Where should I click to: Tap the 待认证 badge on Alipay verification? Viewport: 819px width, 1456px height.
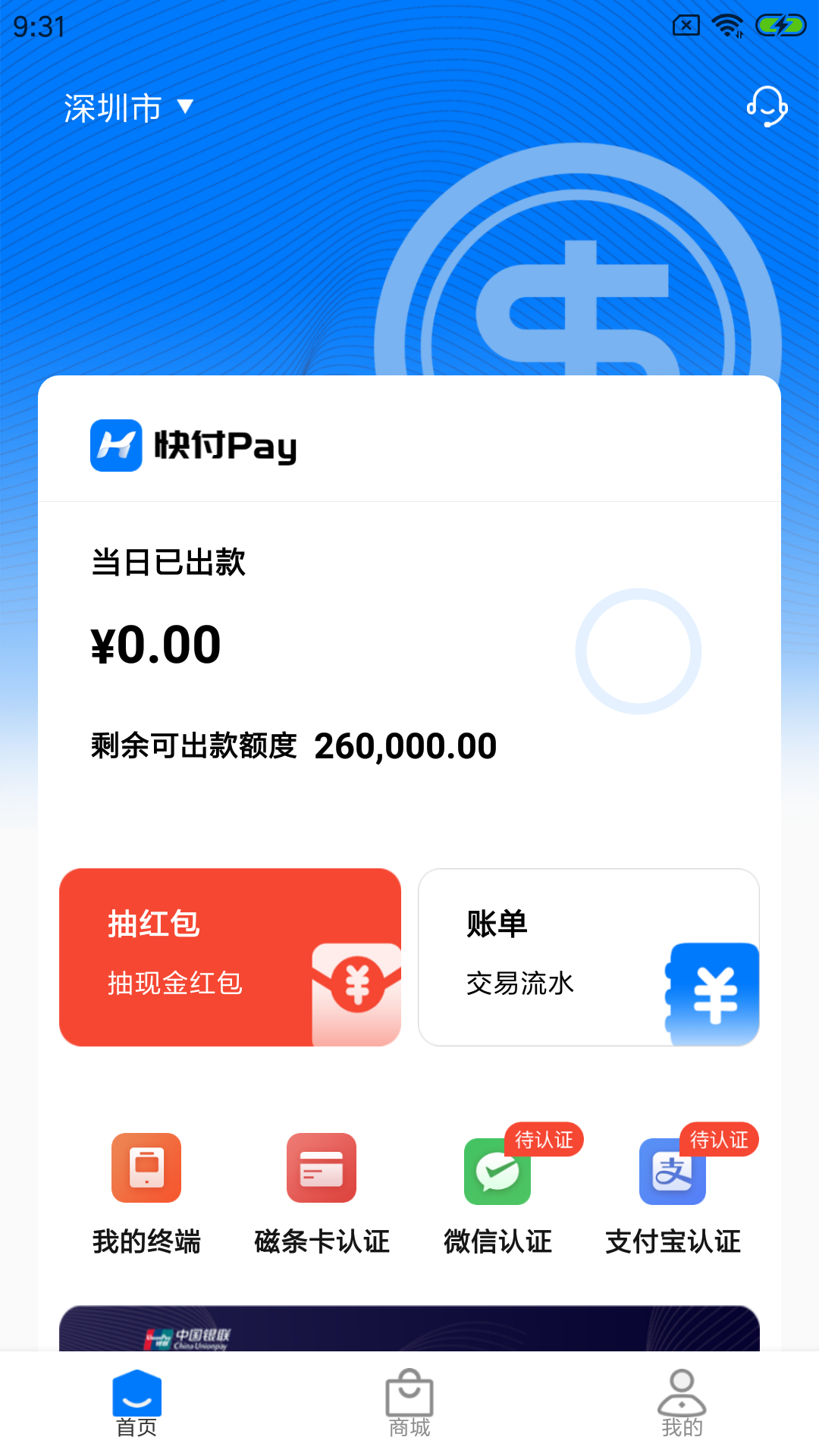719,1139
